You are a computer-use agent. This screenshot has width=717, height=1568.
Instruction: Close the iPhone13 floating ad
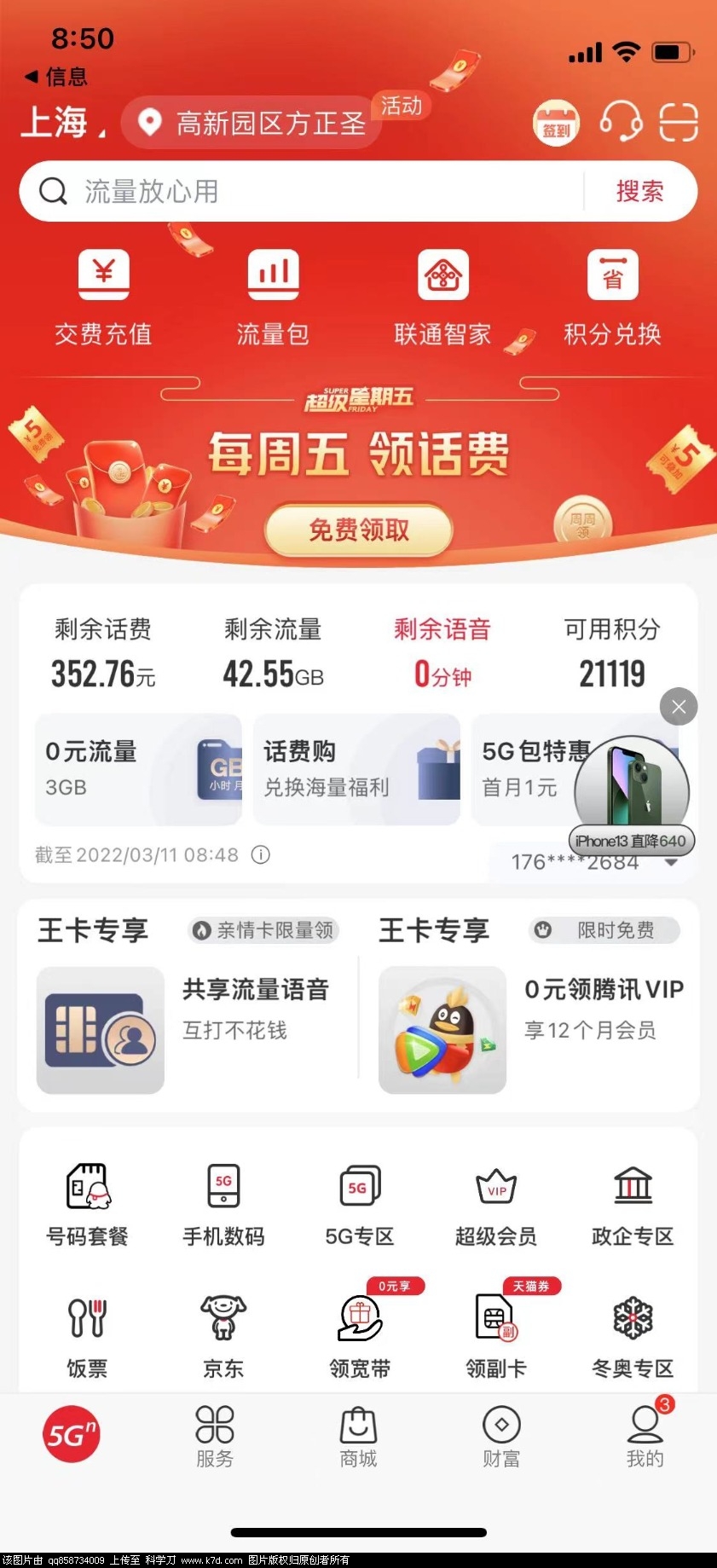pyautogui.click(x=679, y=707)
